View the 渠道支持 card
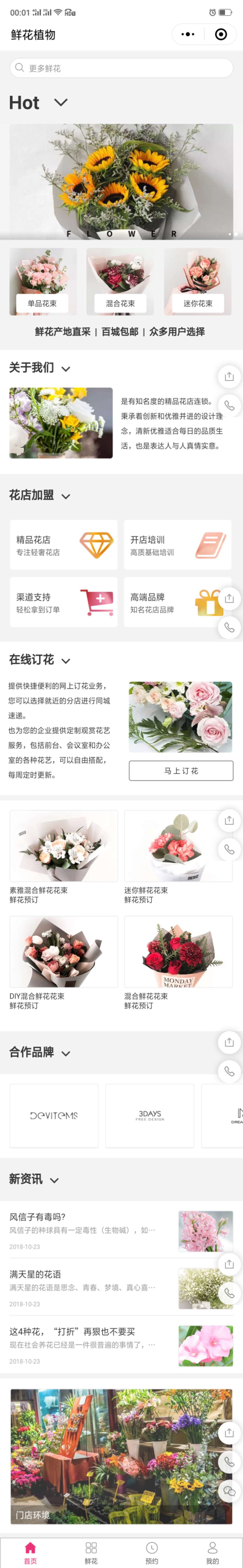 point(63,602)
